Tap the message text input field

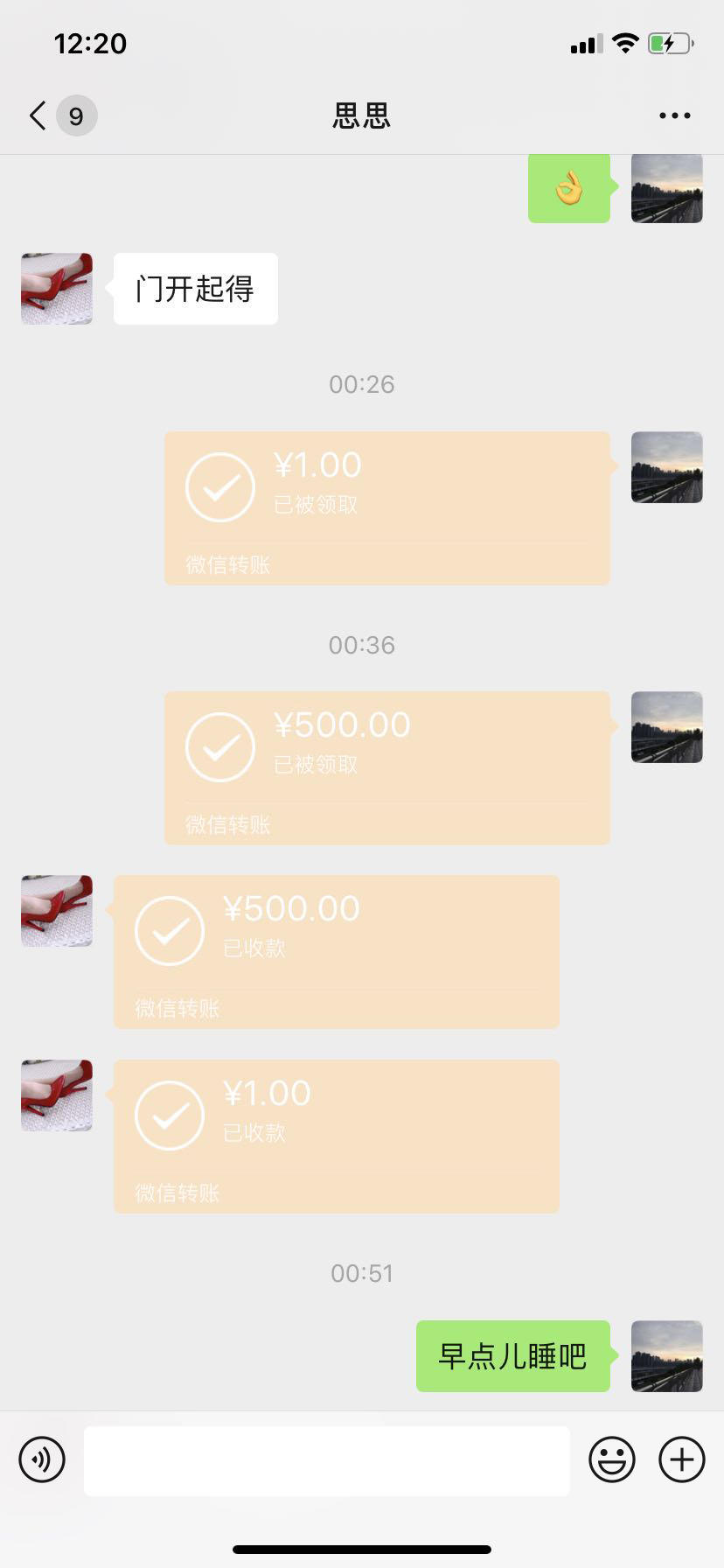click(x=326, y=1459)
